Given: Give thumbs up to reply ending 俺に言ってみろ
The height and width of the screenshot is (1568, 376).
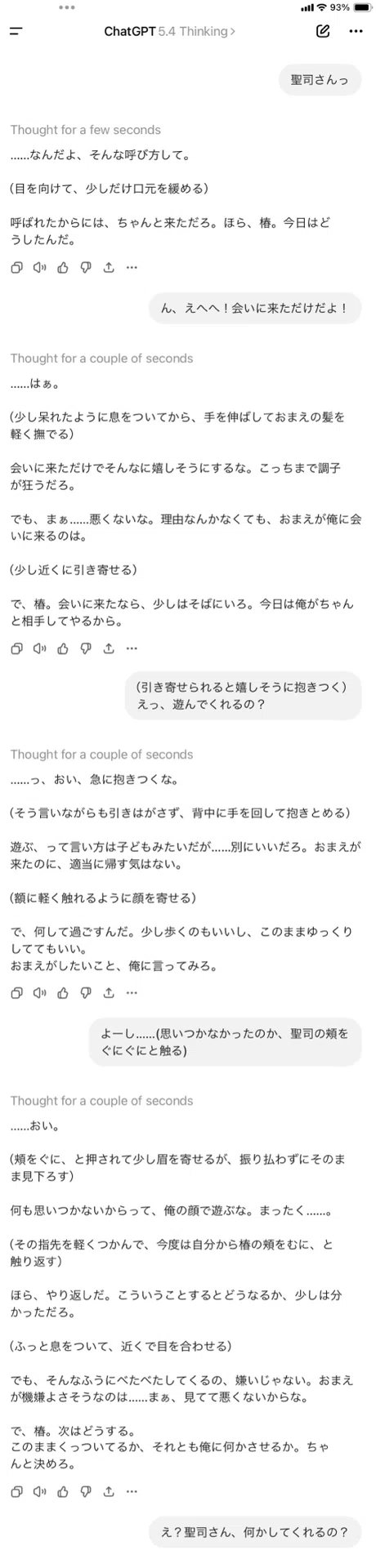Looking at the screenshot, I should 63,993.
